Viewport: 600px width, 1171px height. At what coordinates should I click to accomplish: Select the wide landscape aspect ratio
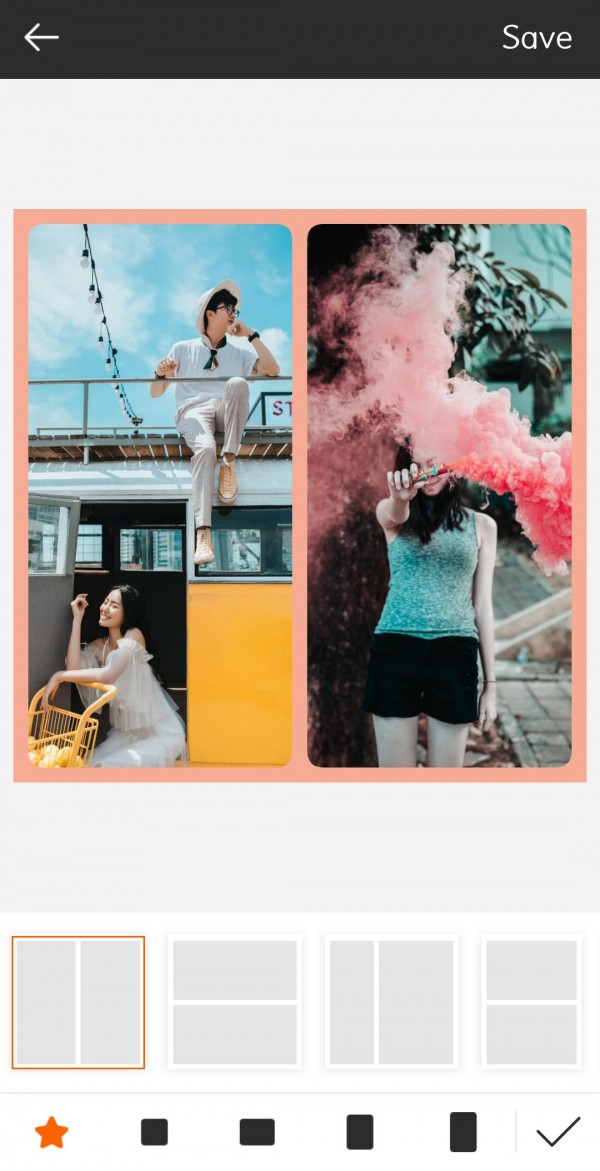[x=257, y=1132]
